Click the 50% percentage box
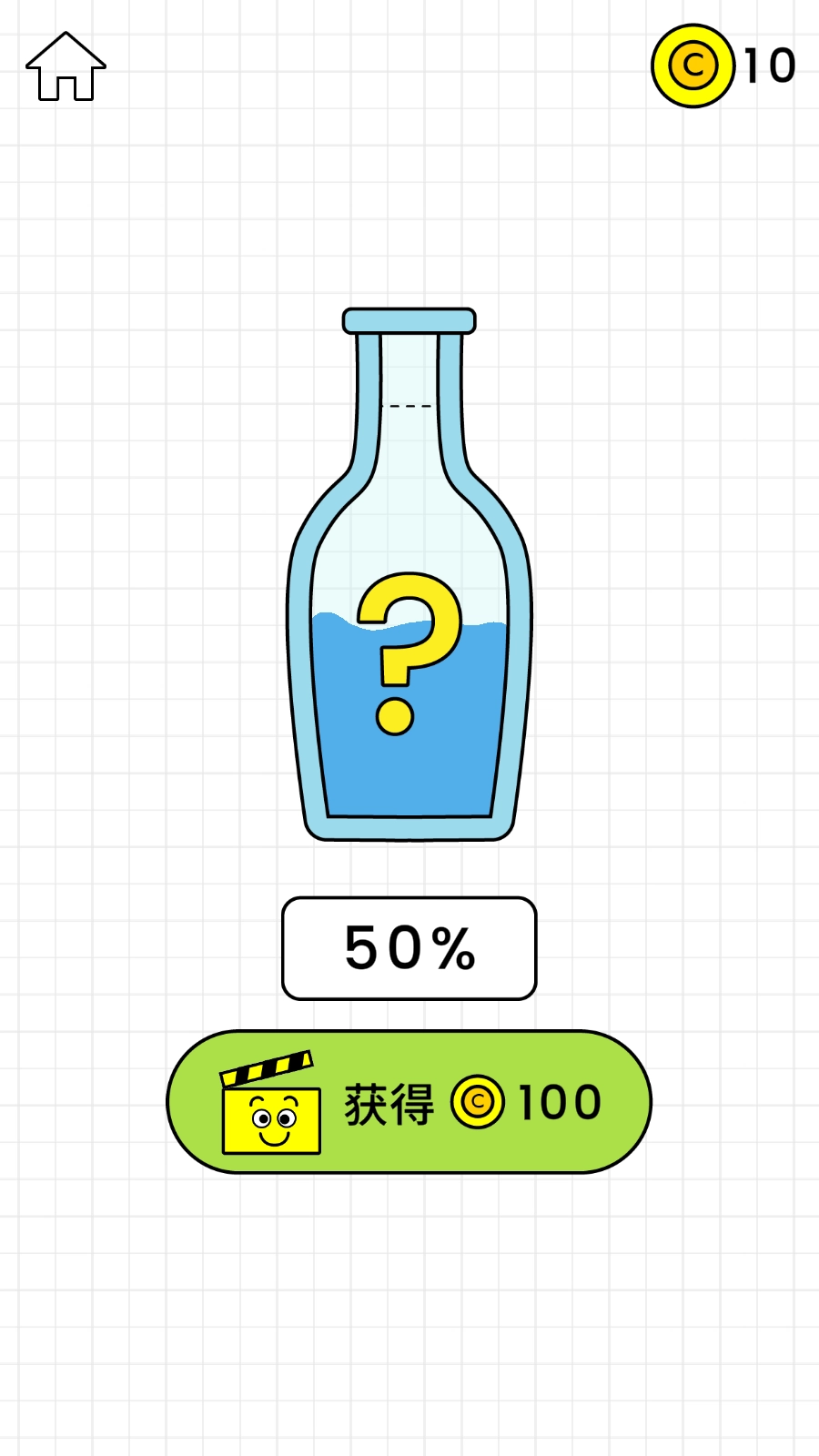The height and width of the screenshot is (1456, 819). click(408, 946)
